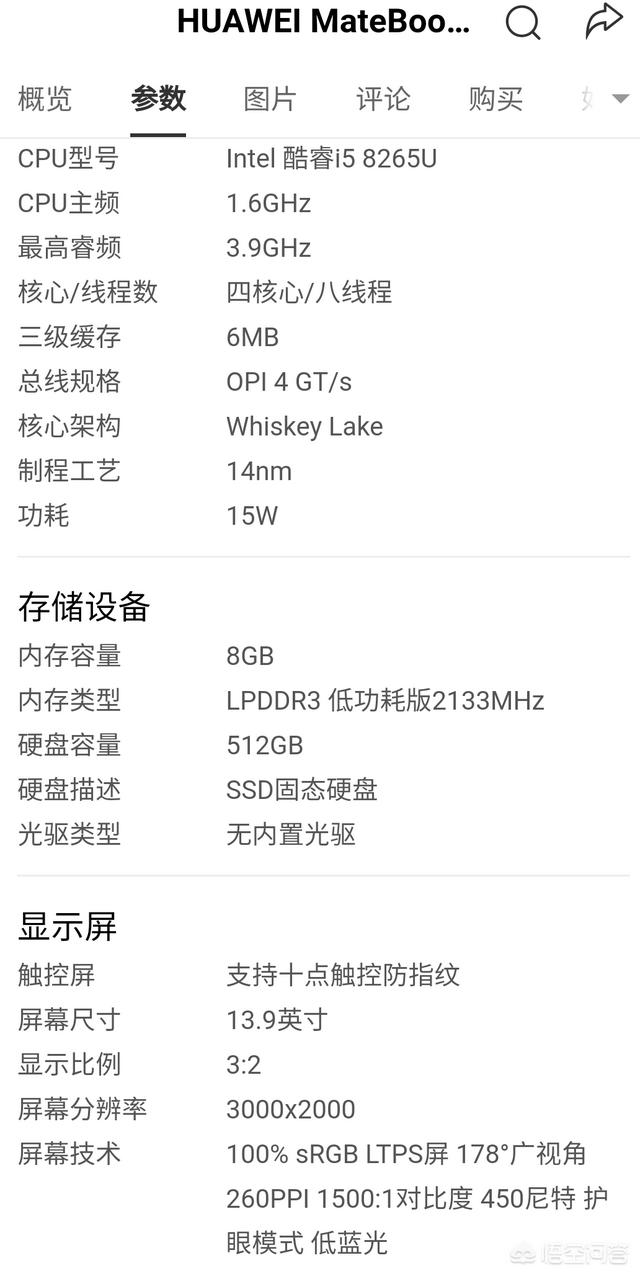Switch to the 概览 tab
Image resolution: width=640 pixels, height=1276 pixels.
coord(45,99)
